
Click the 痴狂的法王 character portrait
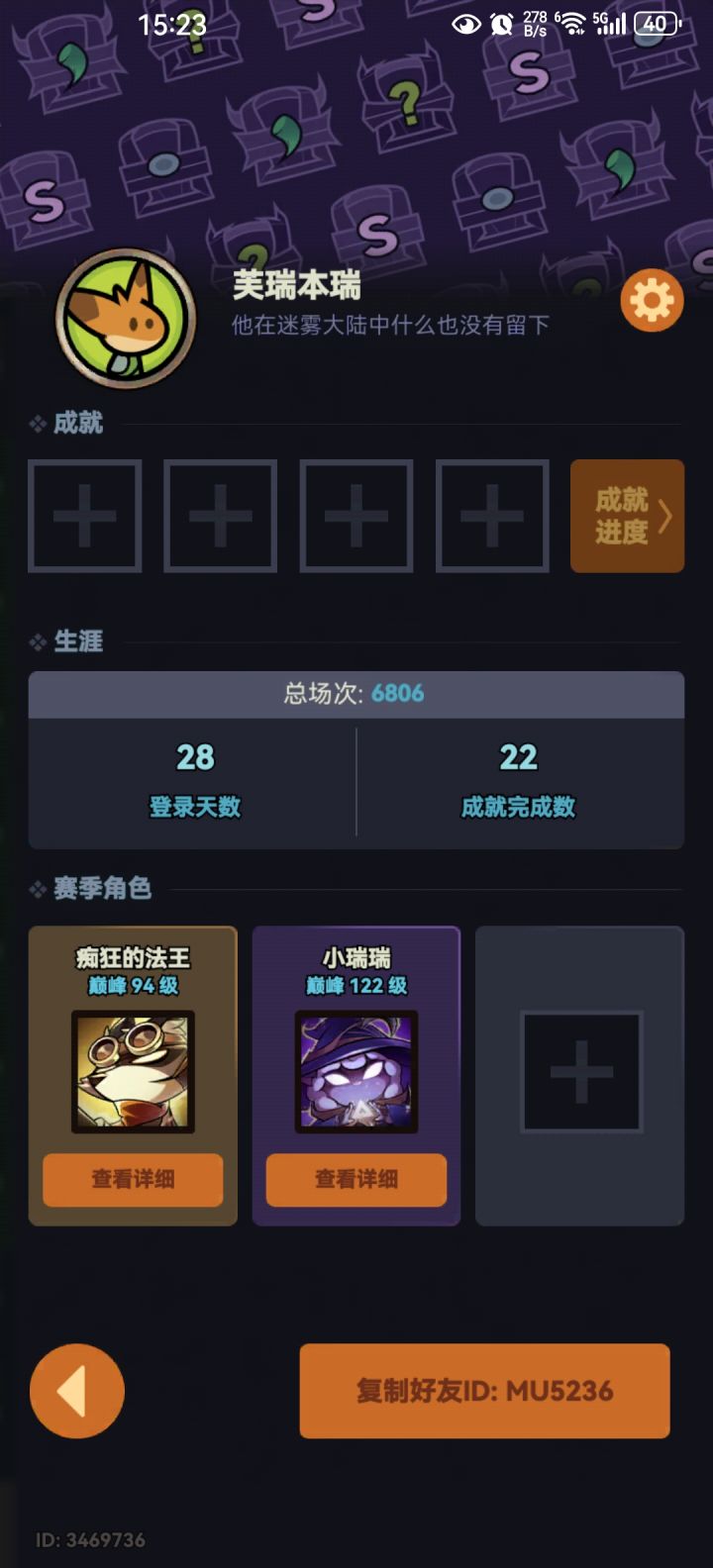tap(132, 1070)
